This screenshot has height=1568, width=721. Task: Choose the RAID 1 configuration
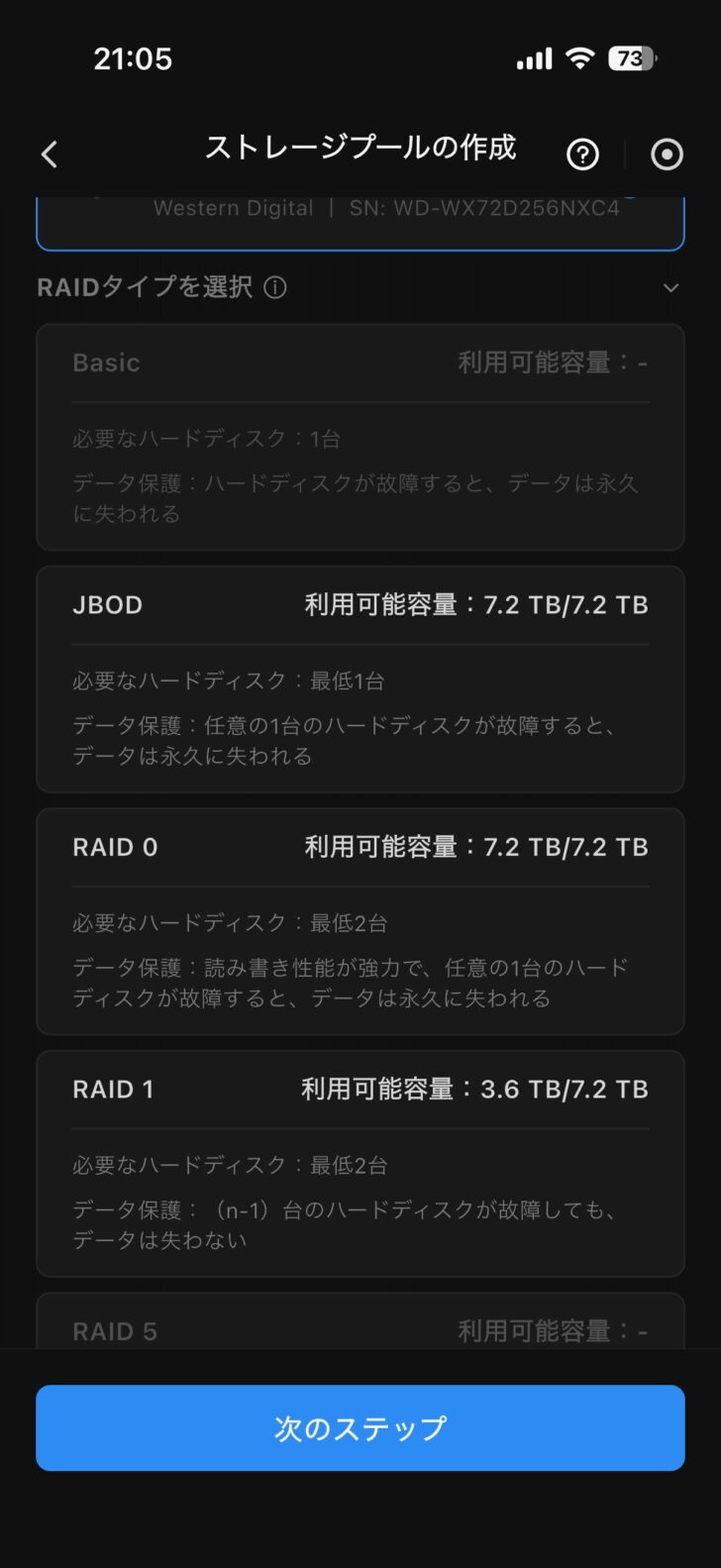[x=360, y=1162]
